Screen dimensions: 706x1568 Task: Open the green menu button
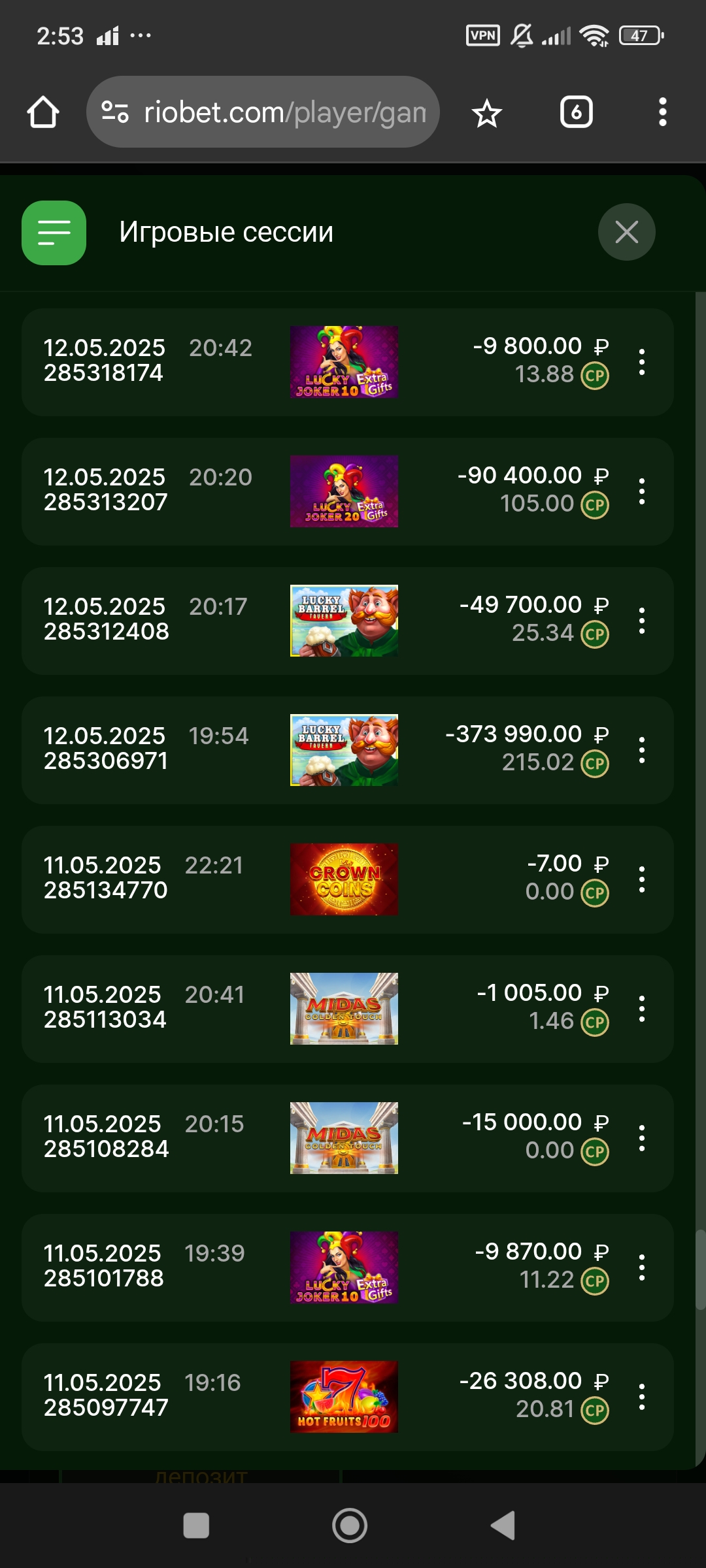54,233
